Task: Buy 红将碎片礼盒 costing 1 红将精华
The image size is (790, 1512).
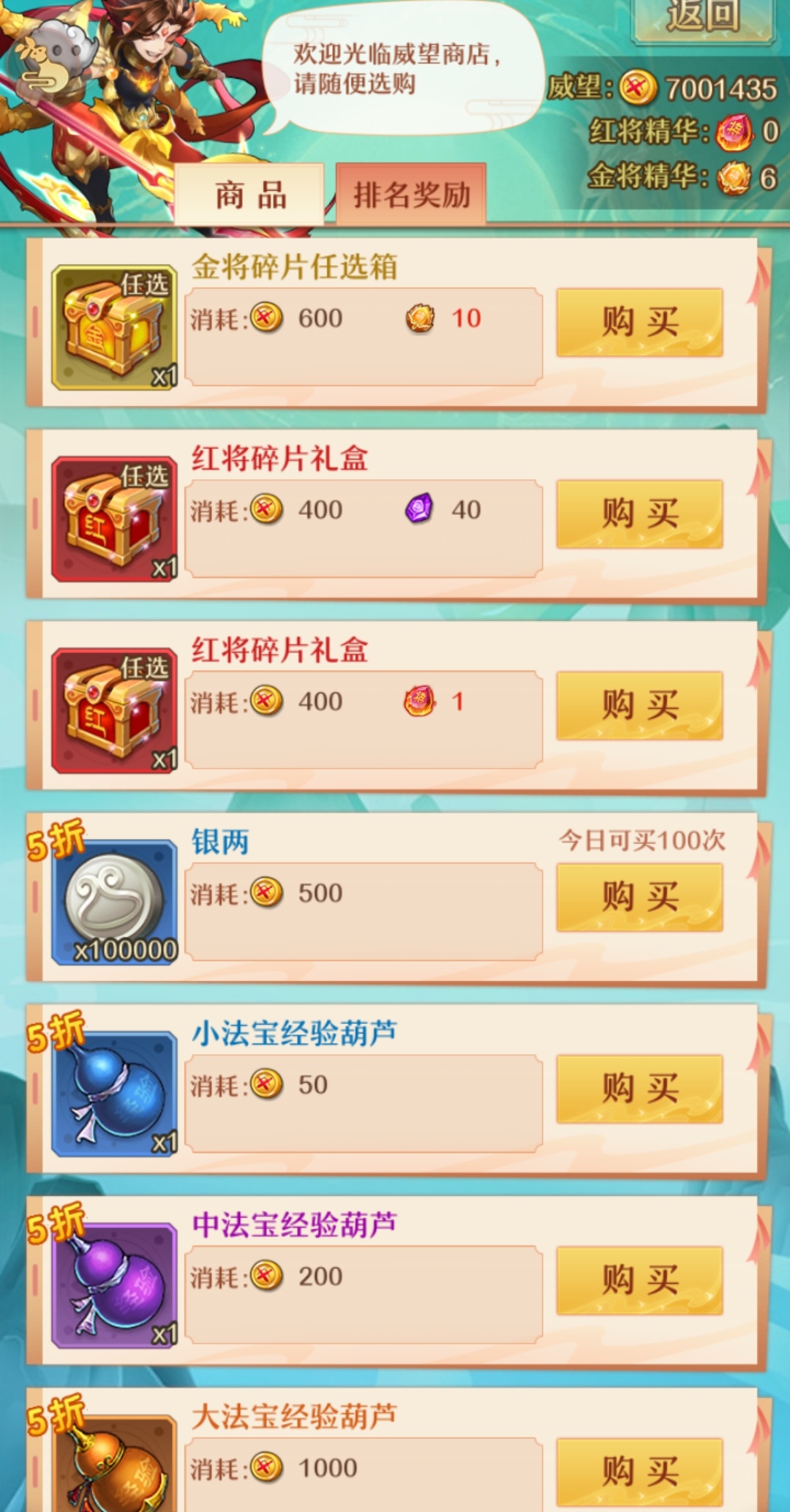Action: [639, 705]
